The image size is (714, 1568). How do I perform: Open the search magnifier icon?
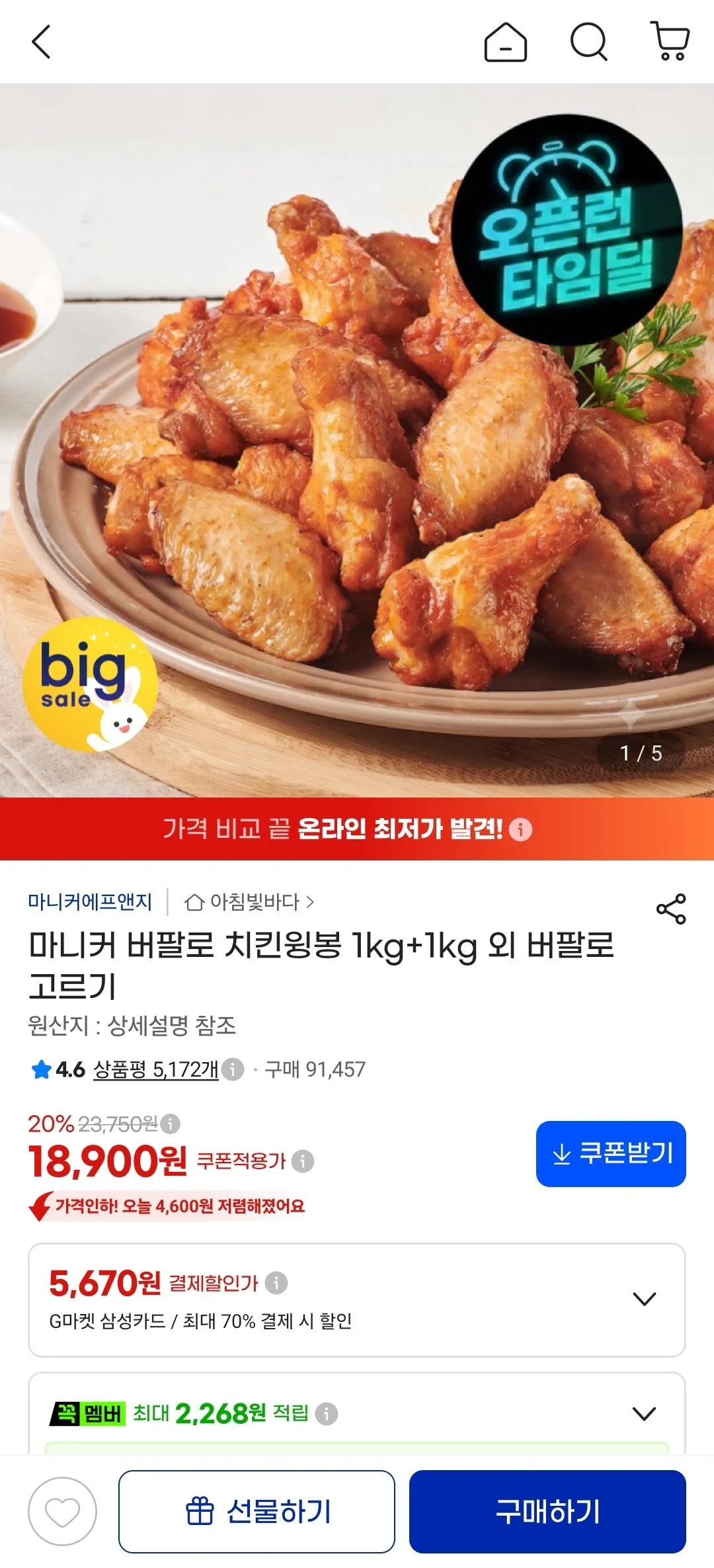click(588, 42)
